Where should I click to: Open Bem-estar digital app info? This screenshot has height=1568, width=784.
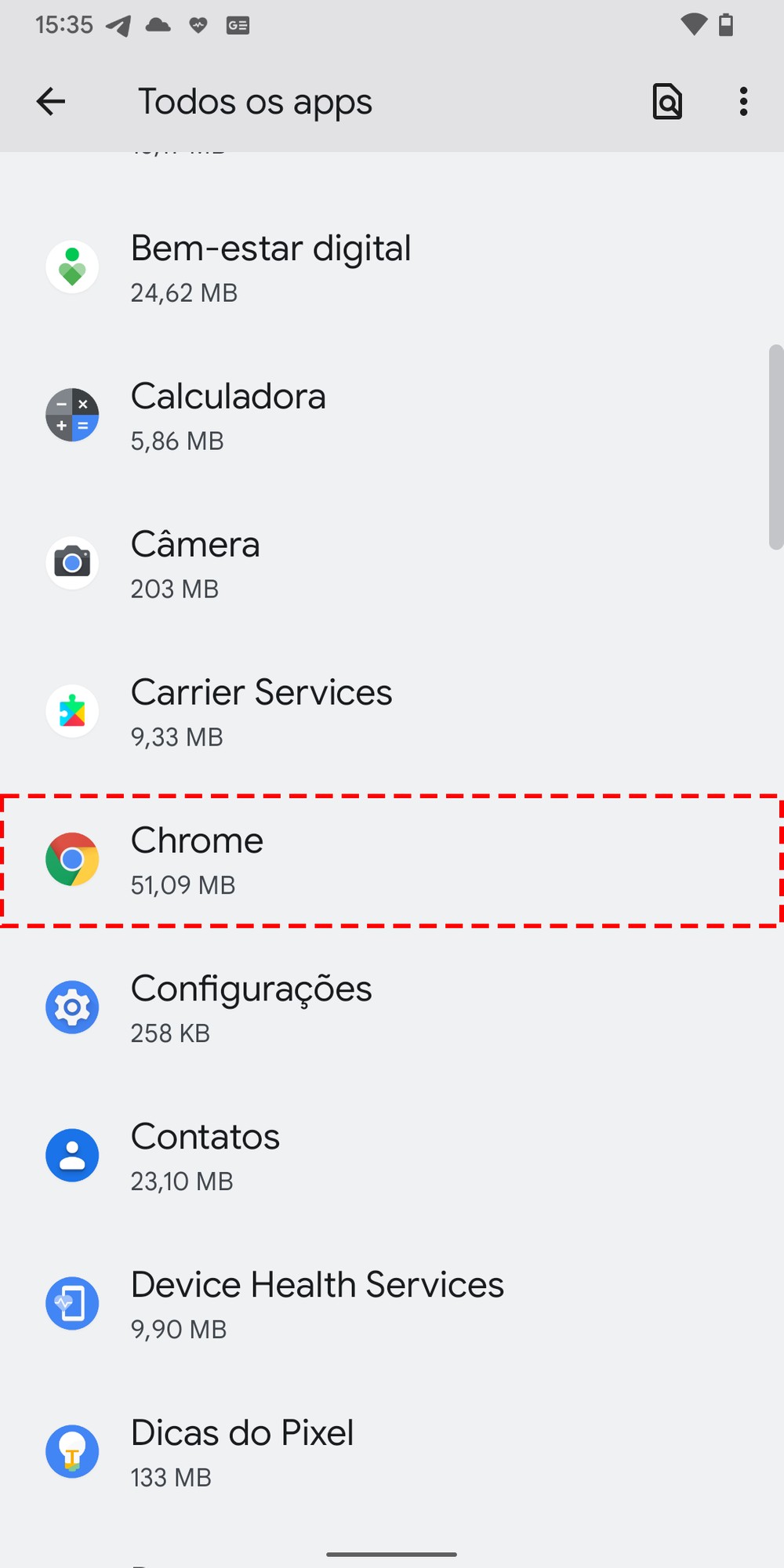(x=270, y=267)
